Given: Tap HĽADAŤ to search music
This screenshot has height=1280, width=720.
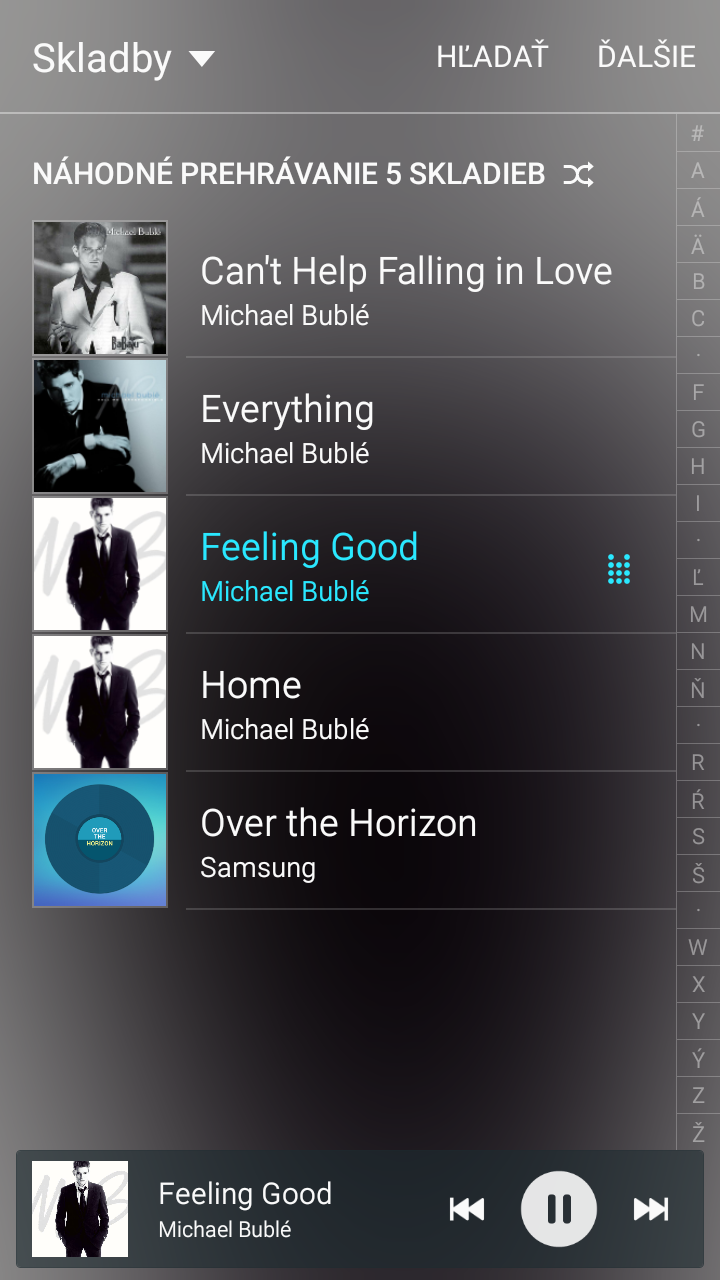Looking at the screenshot, I should pyautogui.click(x=492, y=57).
